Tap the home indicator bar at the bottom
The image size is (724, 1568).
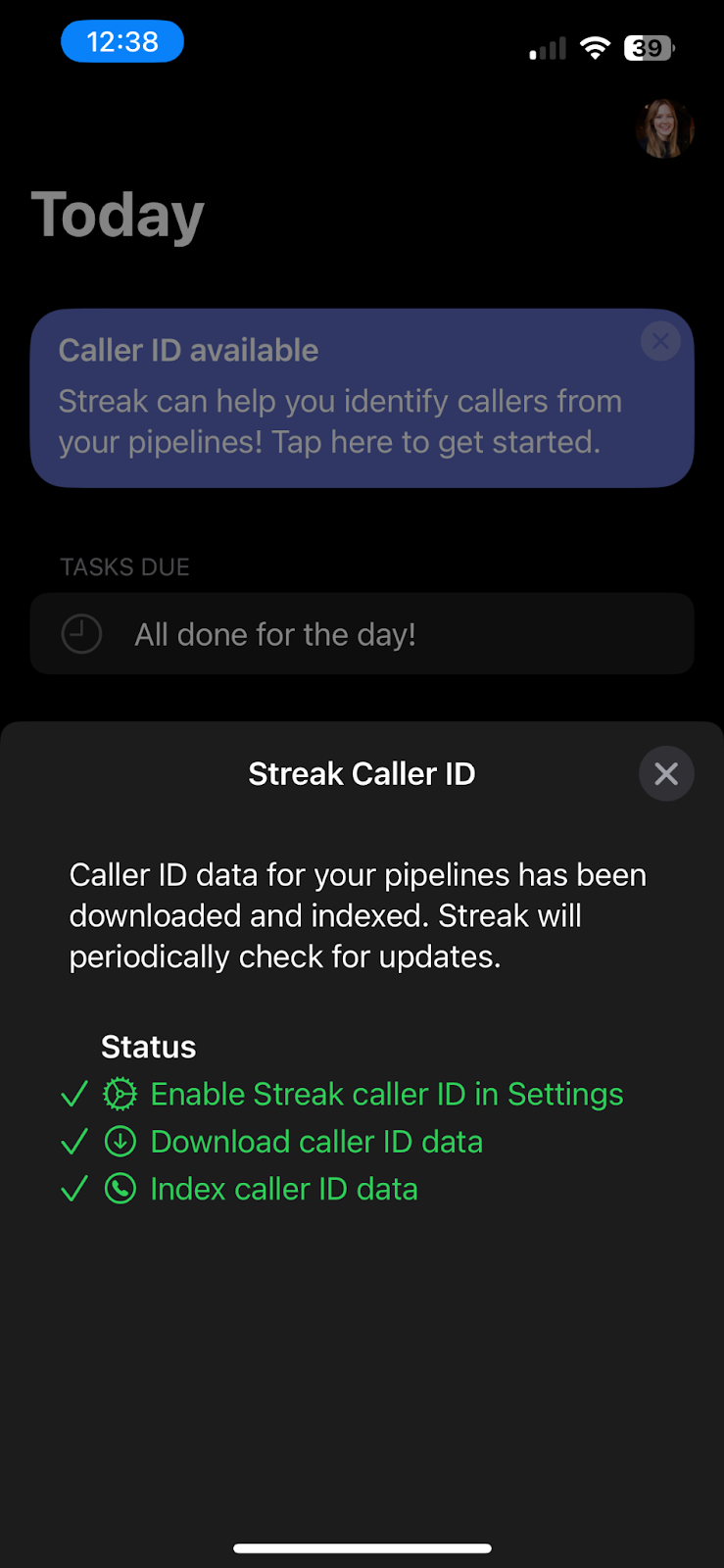pos(362,1548)
